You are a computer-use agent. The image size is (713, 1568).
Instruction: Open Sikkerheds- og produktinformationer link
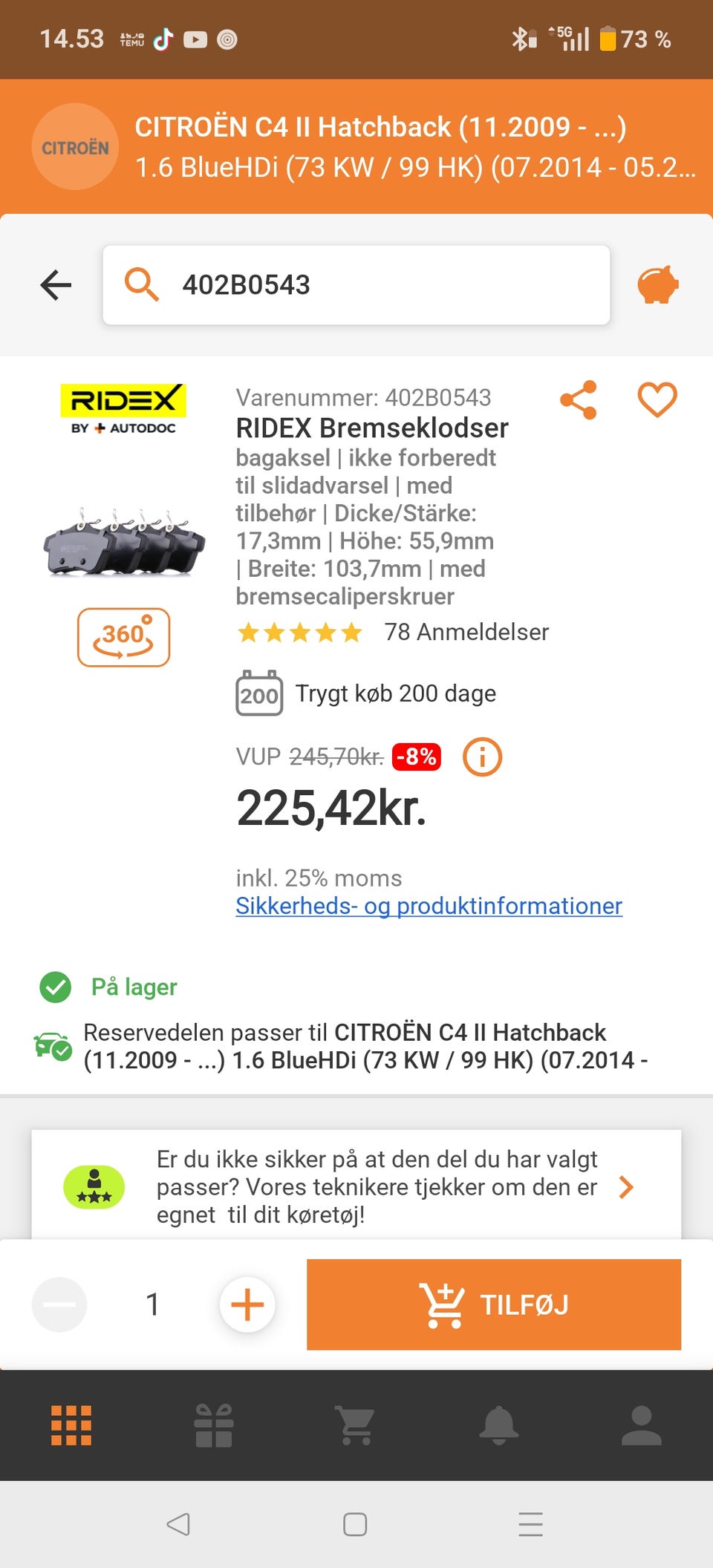429,906
